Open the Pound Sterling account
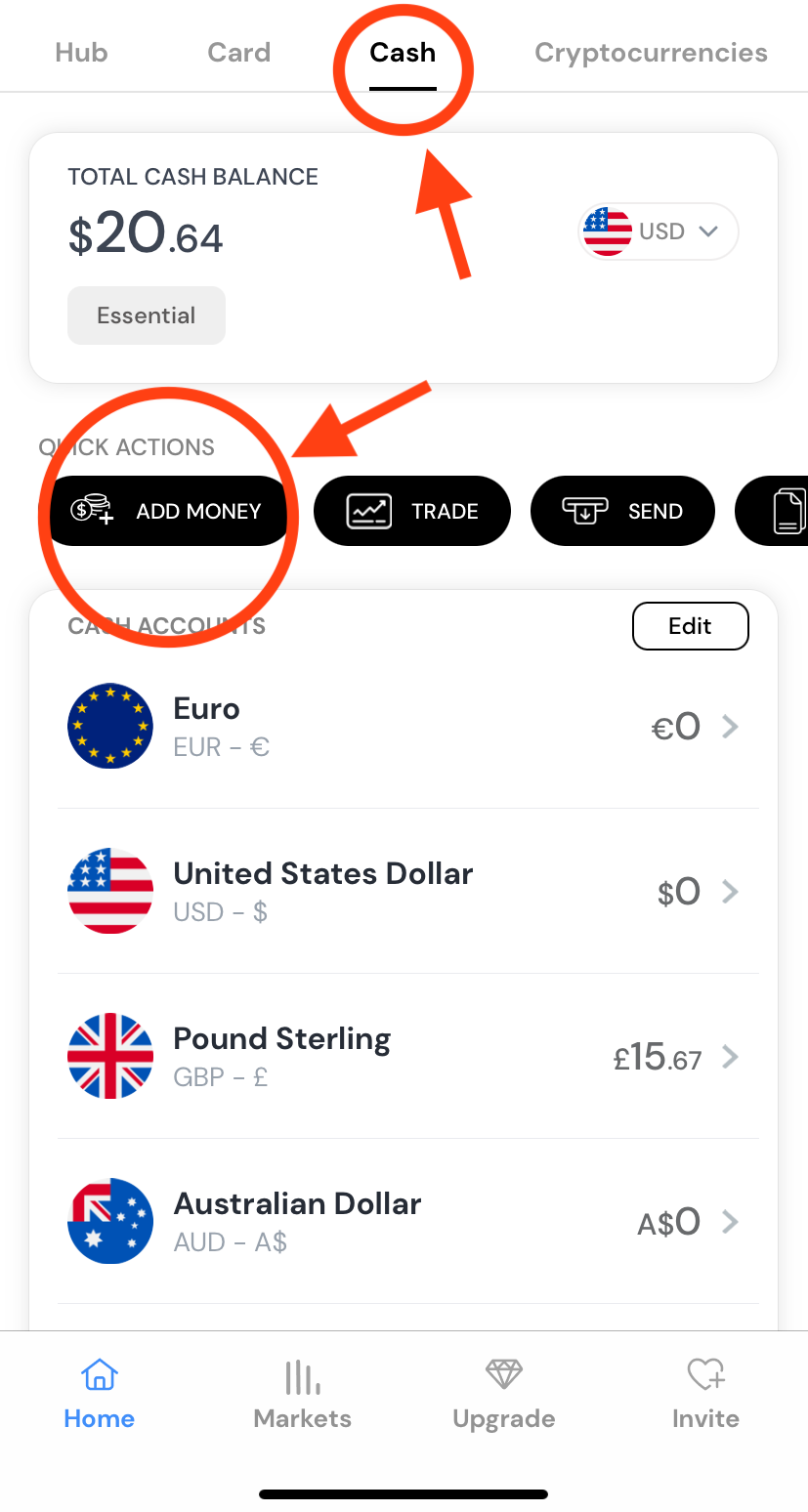Screen dimensions: 808x1512 [404, 1057]
